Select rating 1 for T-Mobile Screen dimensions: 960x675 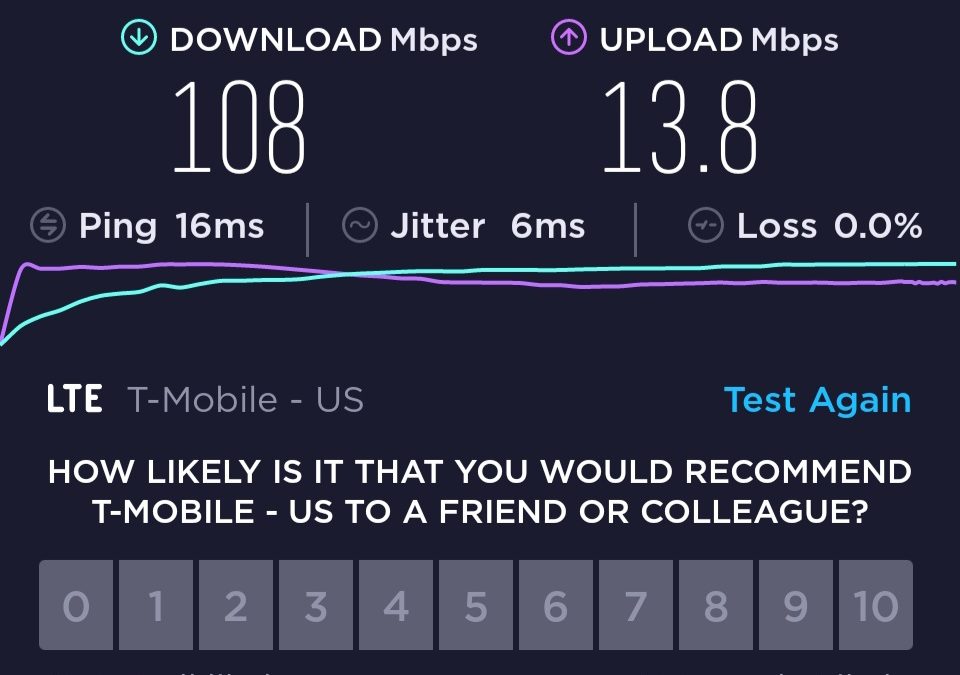[156, 606]
